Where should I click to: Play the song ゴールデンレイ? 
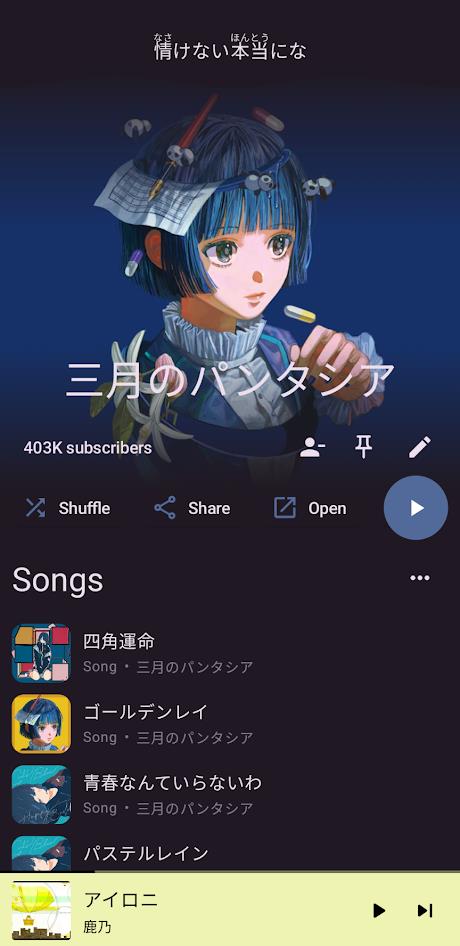pyautogui.click(x=230, y=724)
